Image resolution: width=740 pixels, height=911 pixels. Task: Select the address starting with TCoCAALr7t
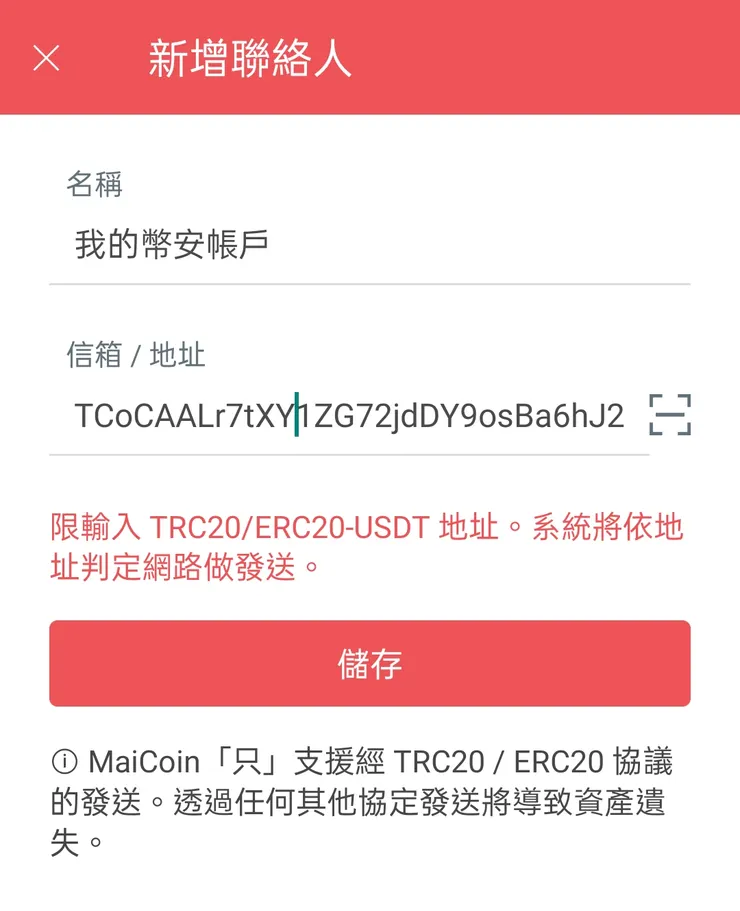pos(350,415)
